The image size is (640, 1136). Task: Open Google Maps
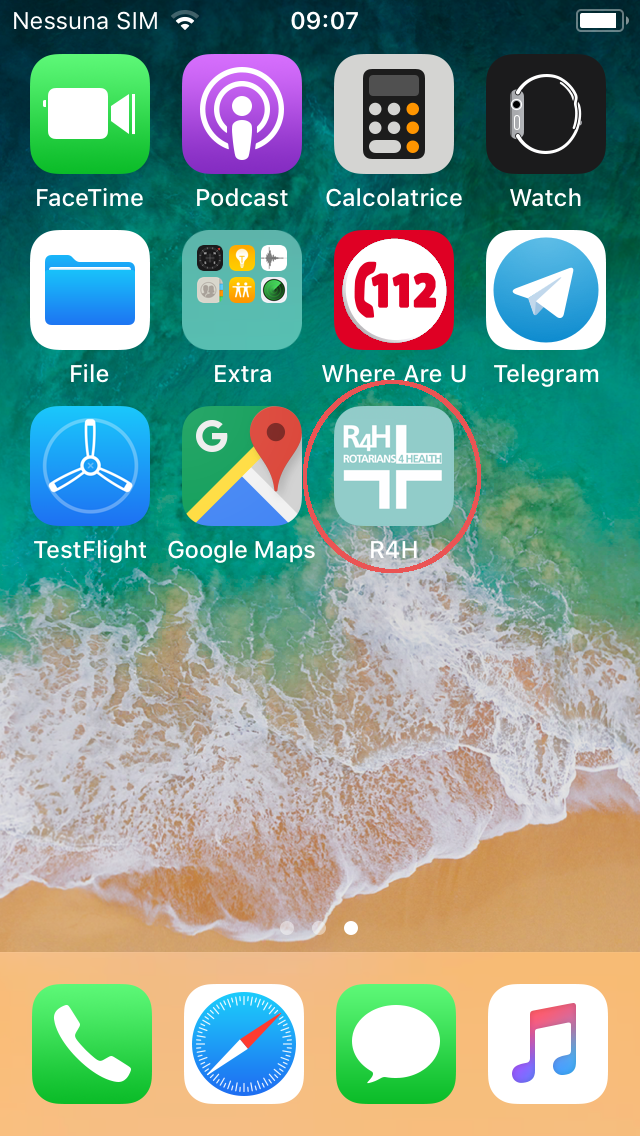(x=241, y=466)
